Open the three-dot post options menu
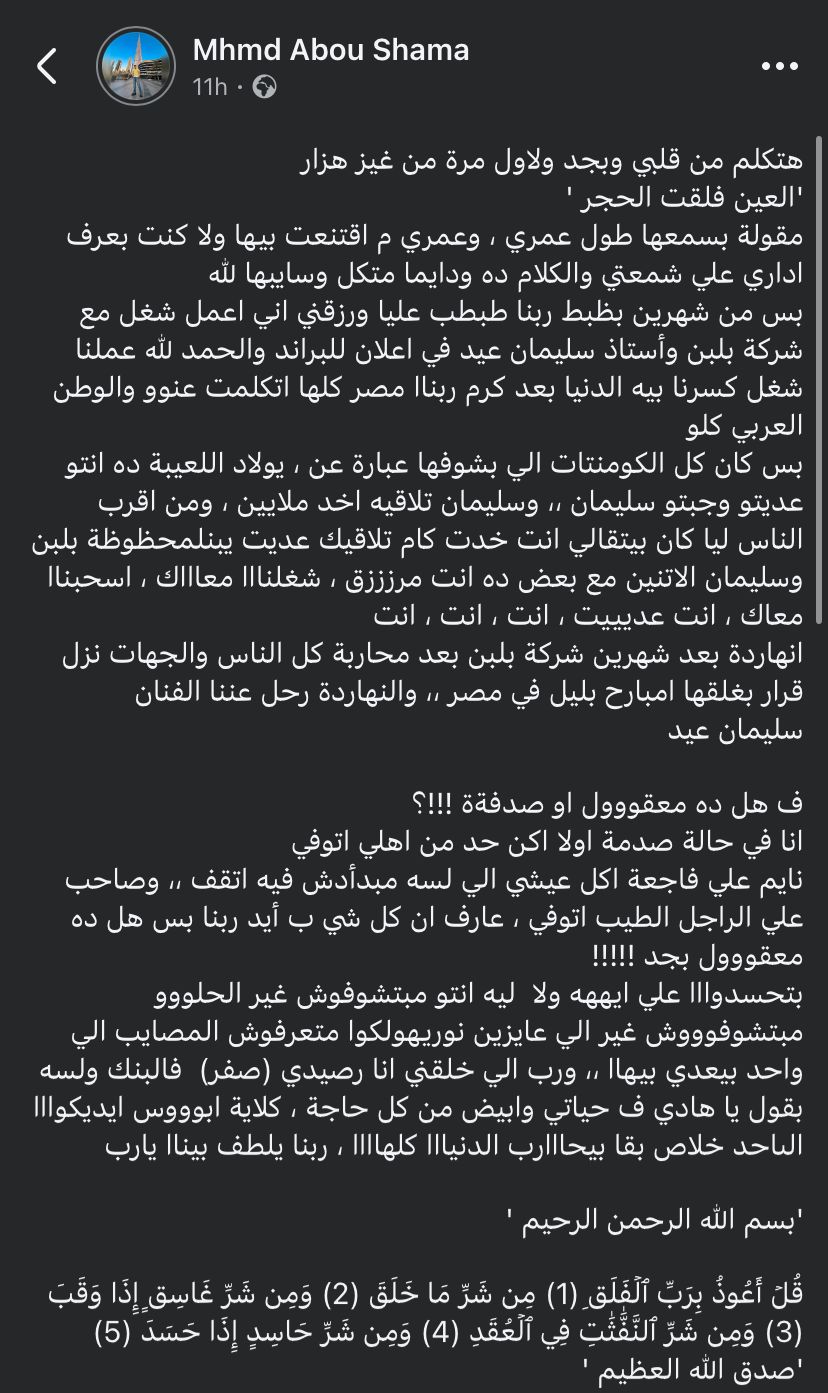 coord(779,67)
